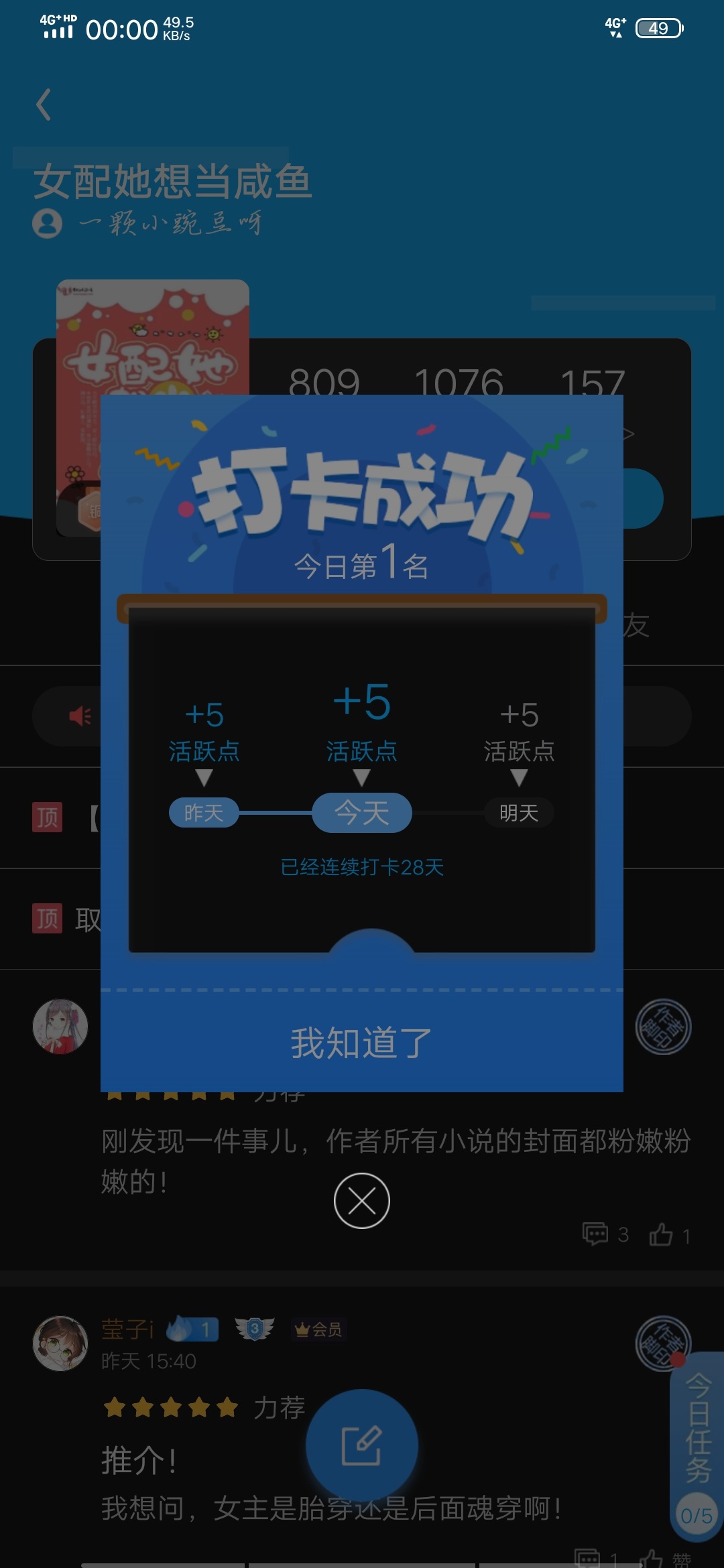Screen dimensions: 724x1568
Task: Dismiss the check-in popup with X
Action: pos(362,1201)
